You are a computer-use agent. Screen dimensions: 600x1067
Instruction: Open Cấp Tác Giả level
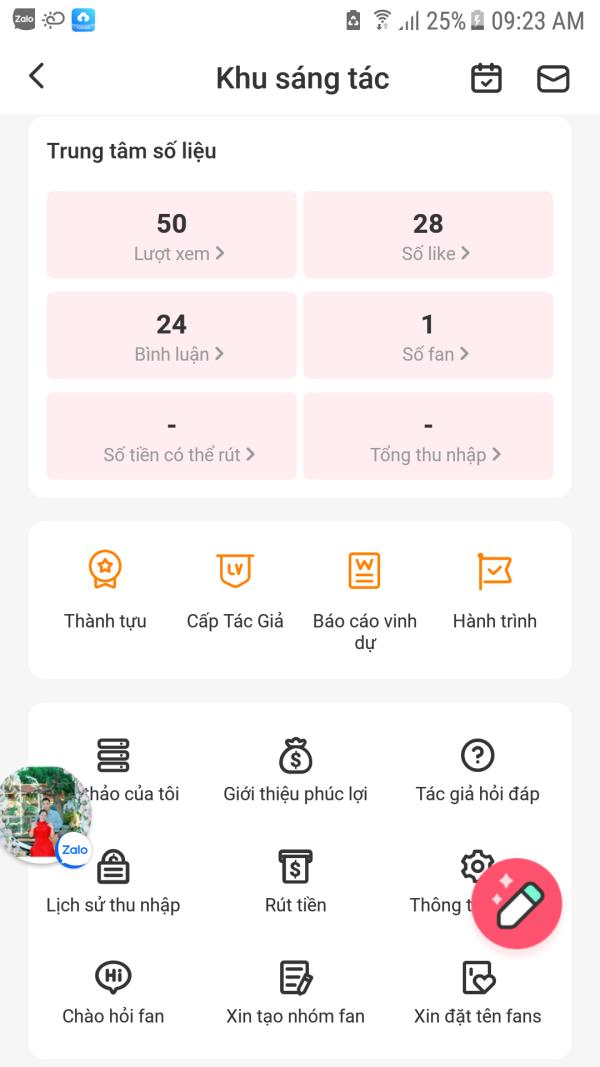pyautogui.click(x=235, y=590)
